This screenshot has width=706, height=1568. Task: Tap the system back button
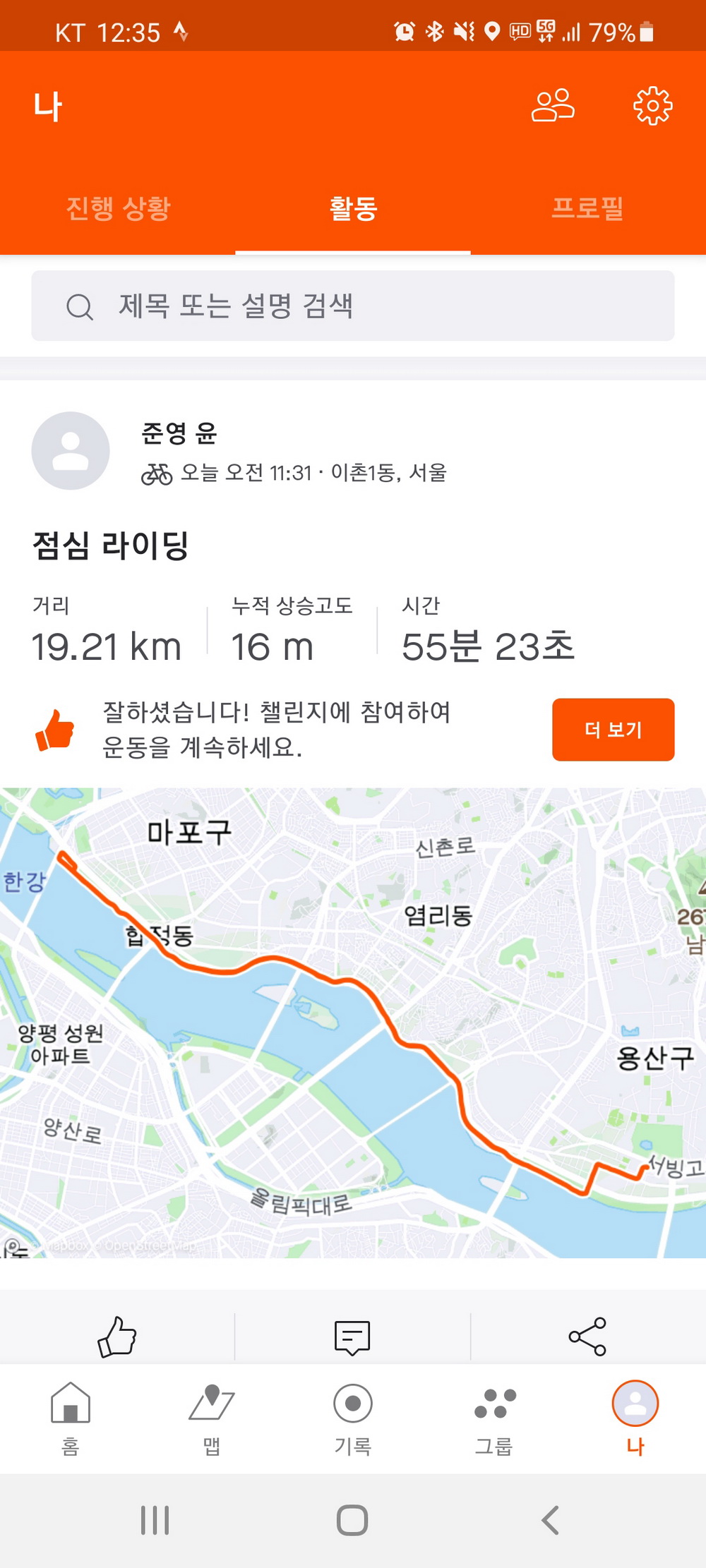550,1520
